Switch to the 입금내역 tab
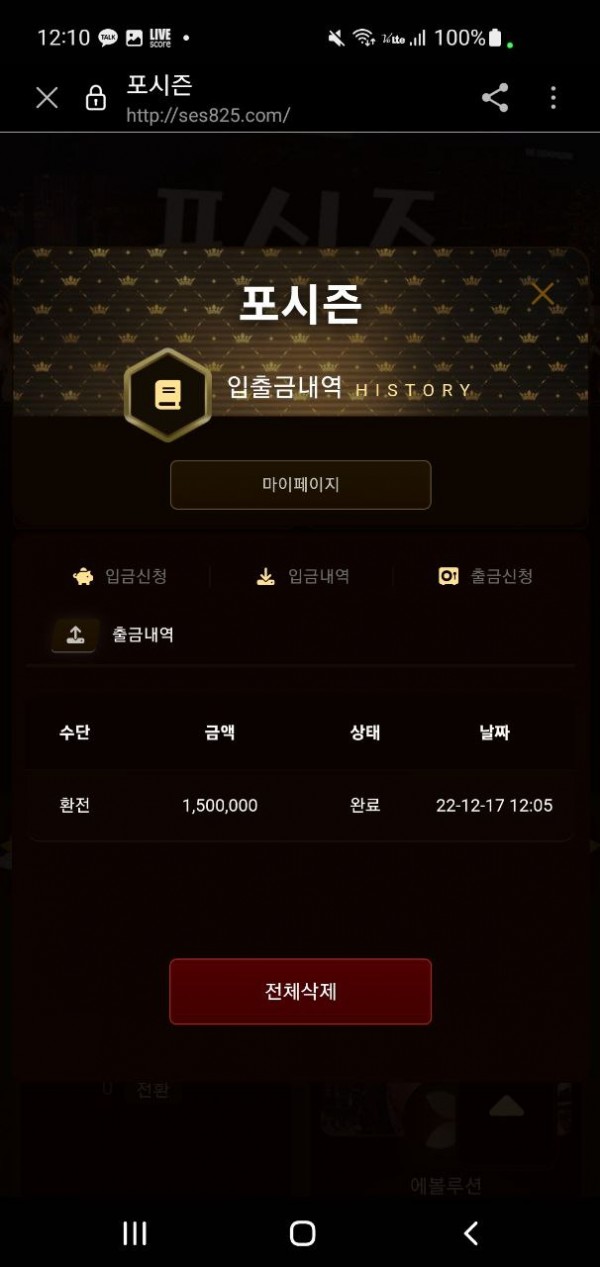The height and width of the screenshot is (1267, 600). coord(303,576)
